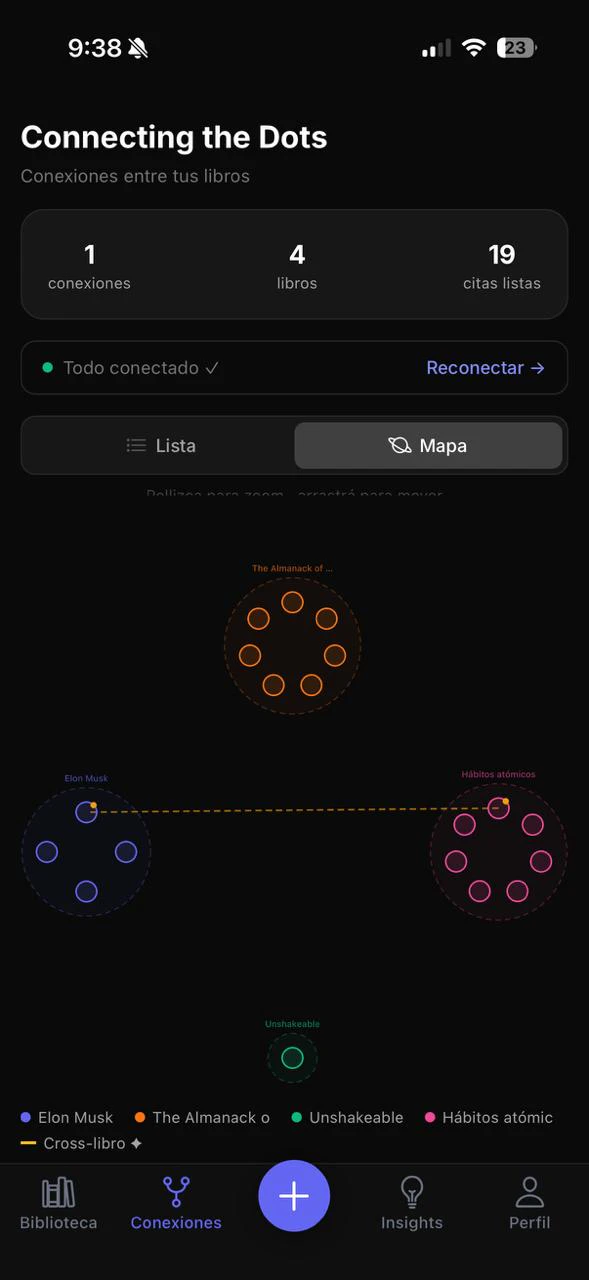
Task: Switch to the Perfil tab
Action: point(529,1204)
